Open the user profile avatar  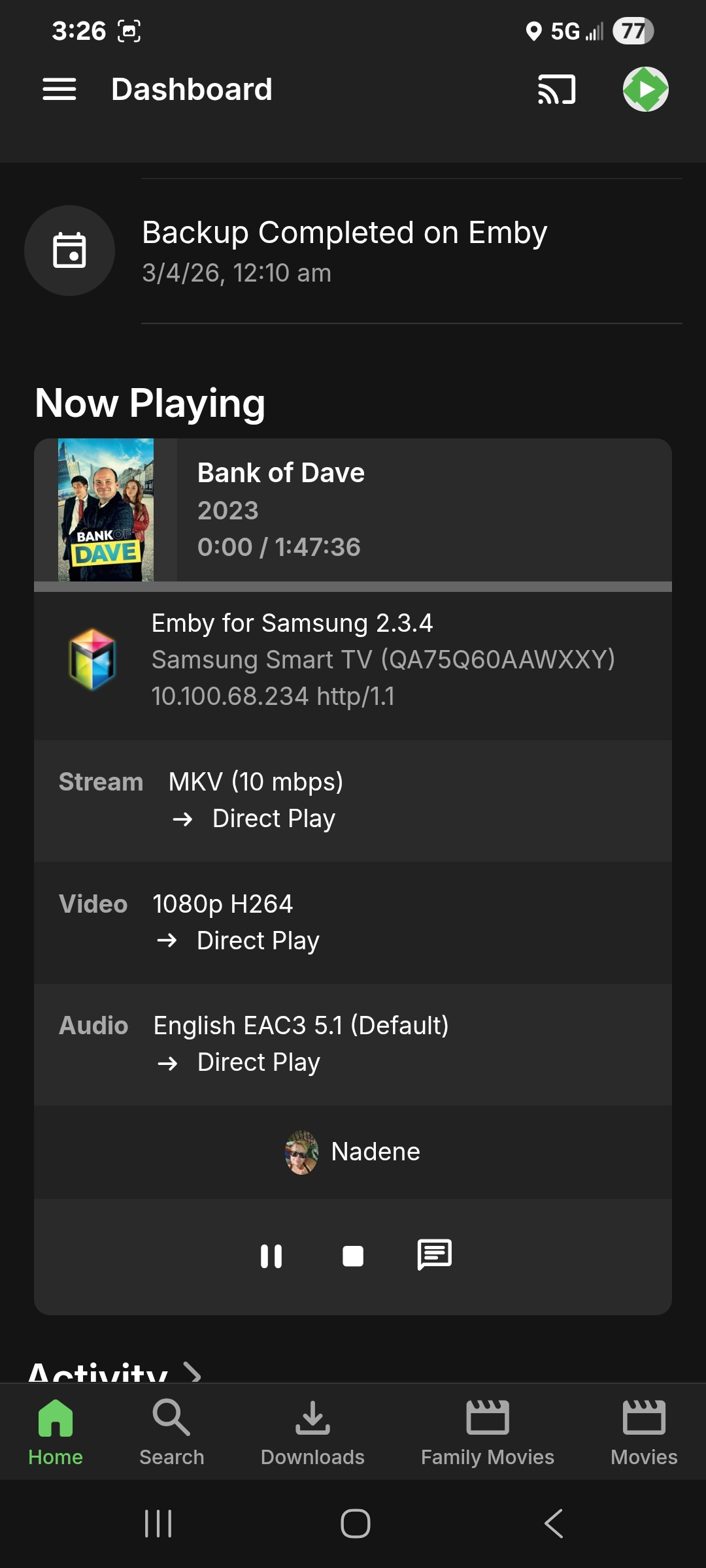point(645,90)
